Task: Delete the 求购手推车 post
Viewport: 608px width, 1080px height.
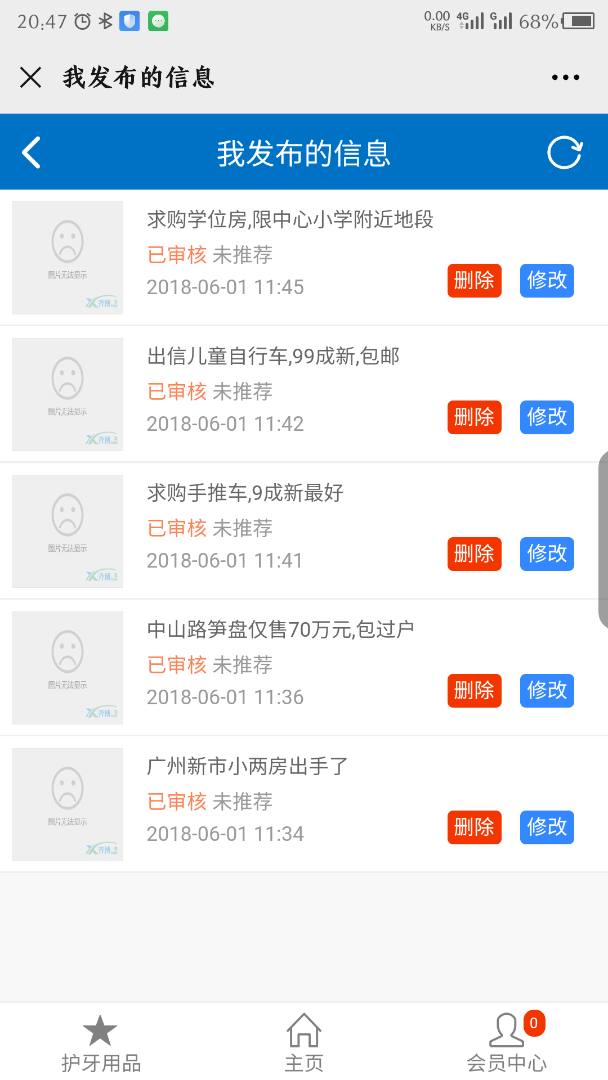Action: [474, 554]
